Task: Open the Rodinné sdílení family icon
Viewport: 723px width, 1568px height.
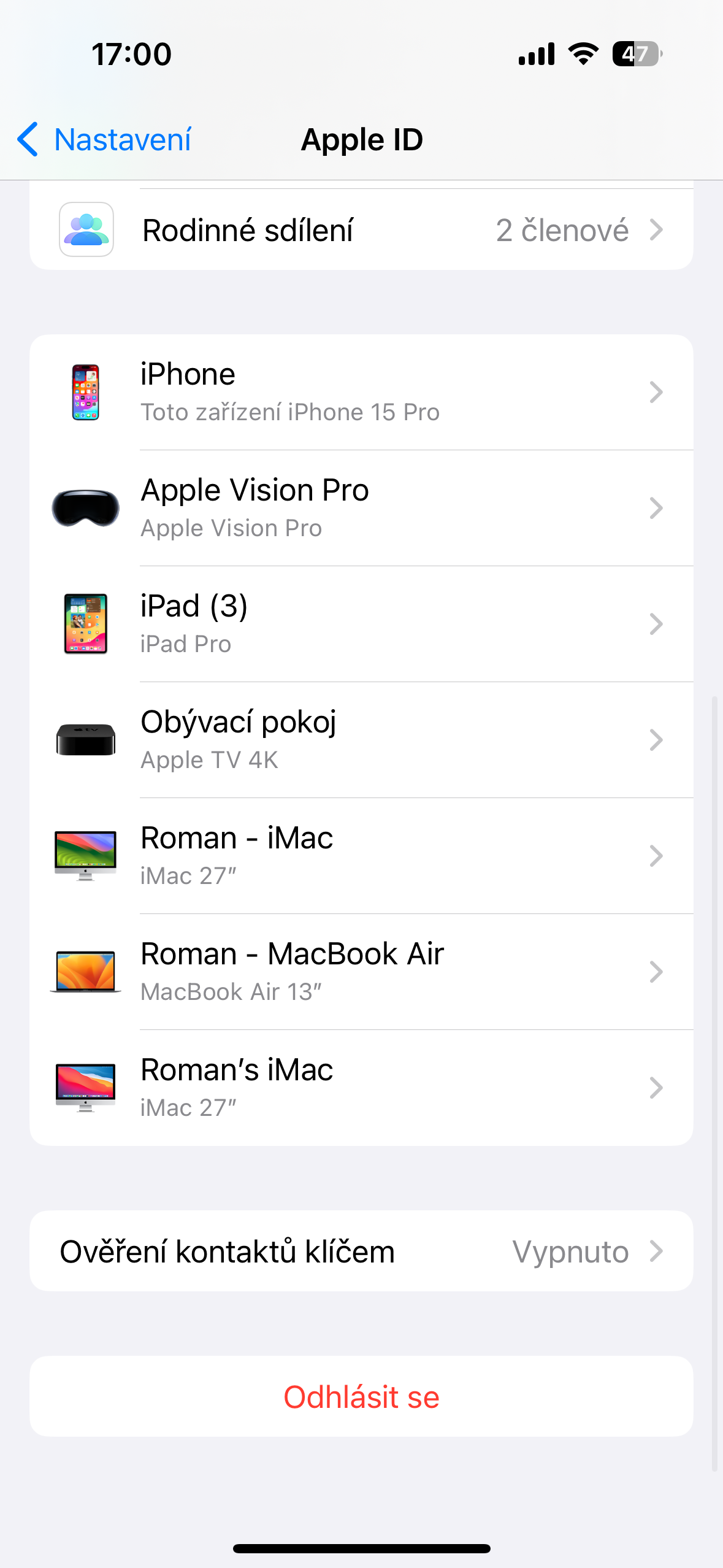Action: [86, 229]
